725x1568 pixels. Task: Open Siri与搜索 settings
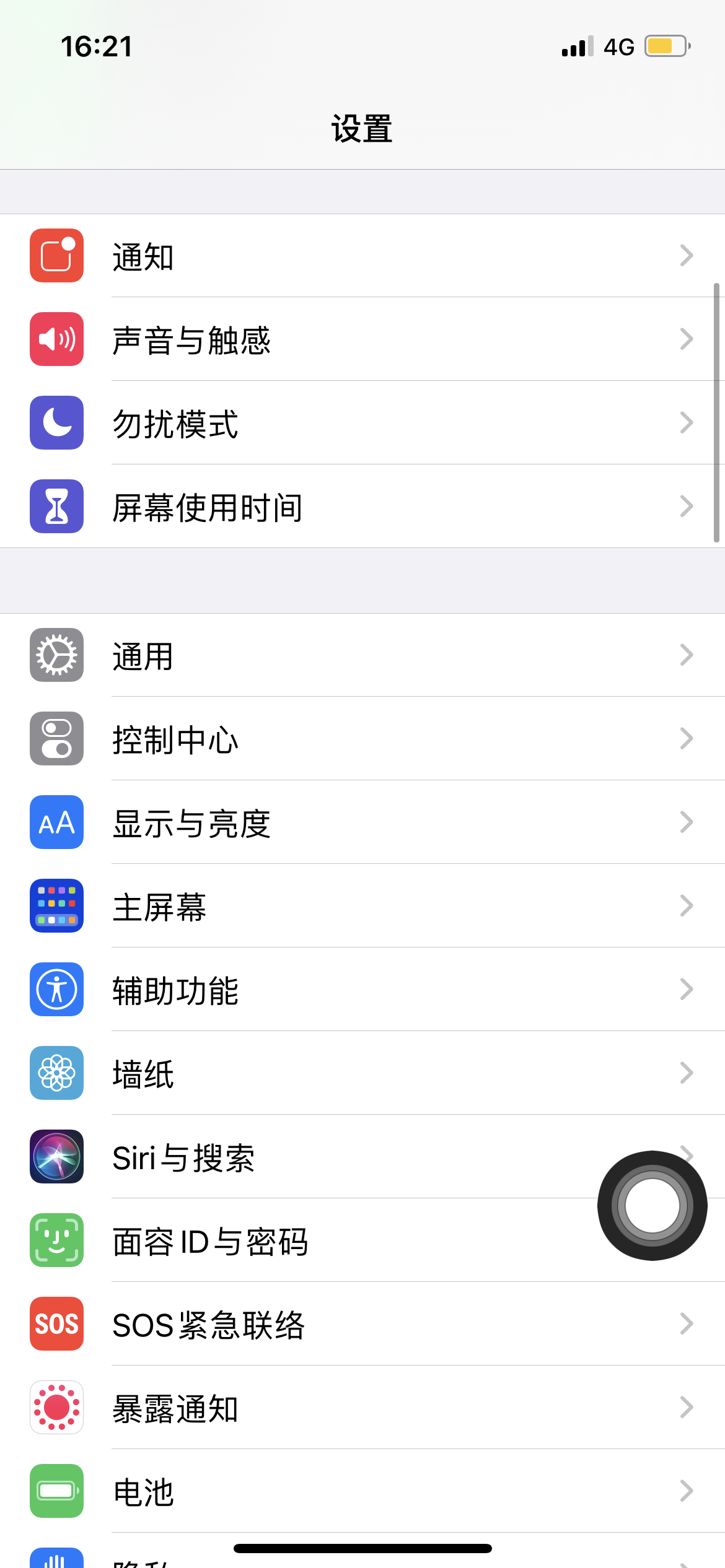tap(310, 1157)
